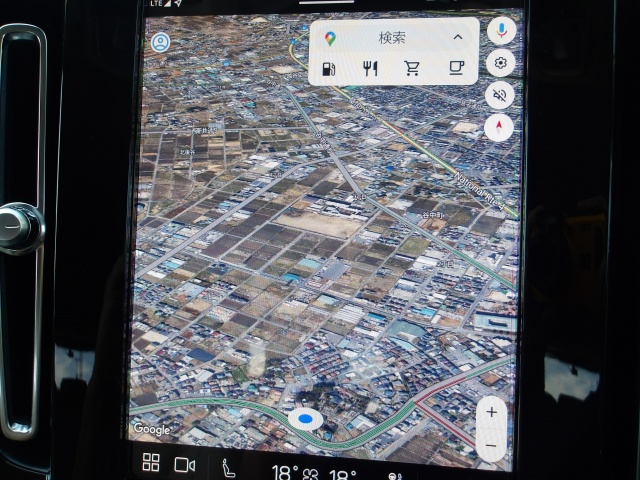
Task: Start voice search with the microphone
Action: coord(501,31)
